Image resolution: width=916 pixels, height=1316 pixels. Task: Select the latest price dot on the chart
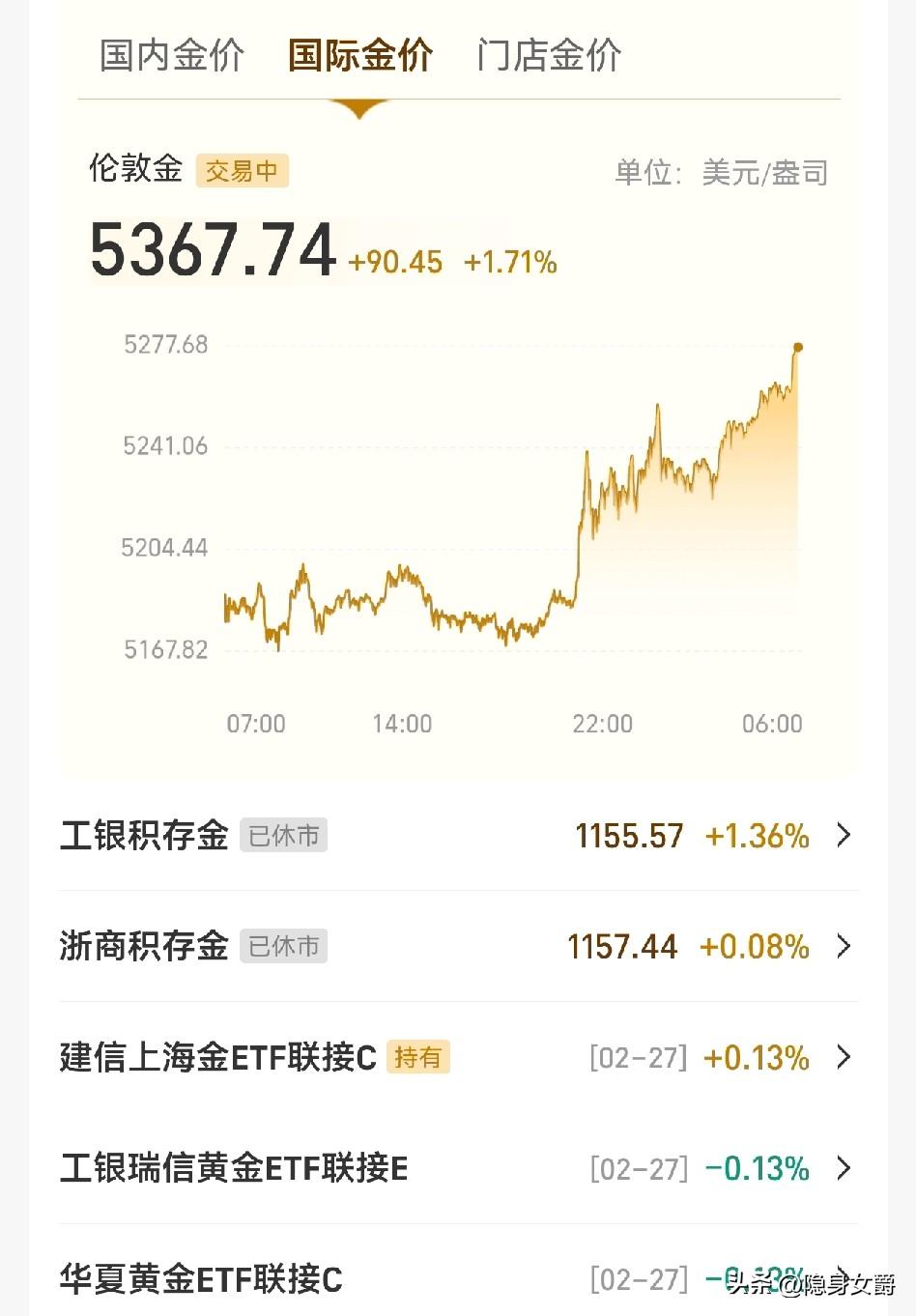(x=798, y=345)
